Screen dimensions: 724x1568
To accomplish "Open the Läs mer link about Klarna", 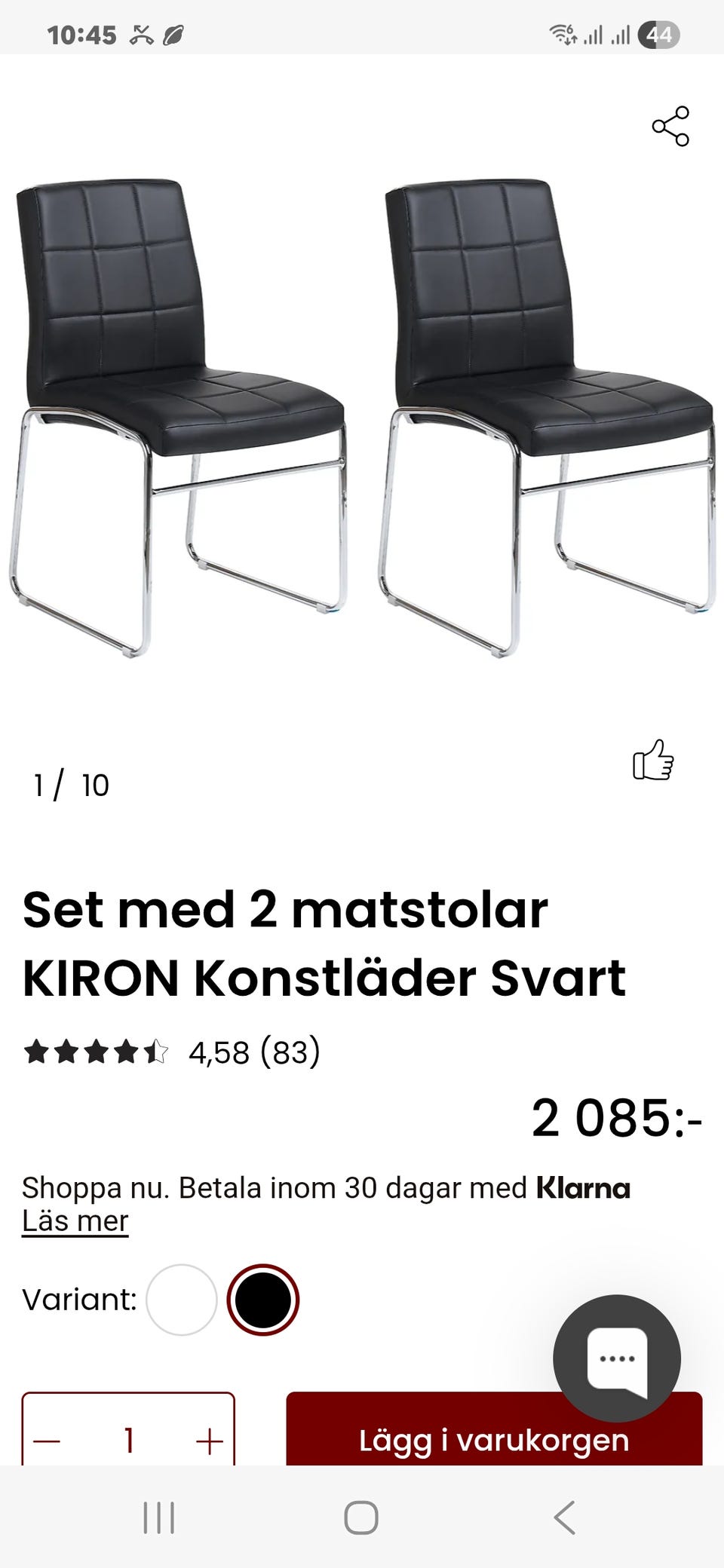I will [75, 1220].
